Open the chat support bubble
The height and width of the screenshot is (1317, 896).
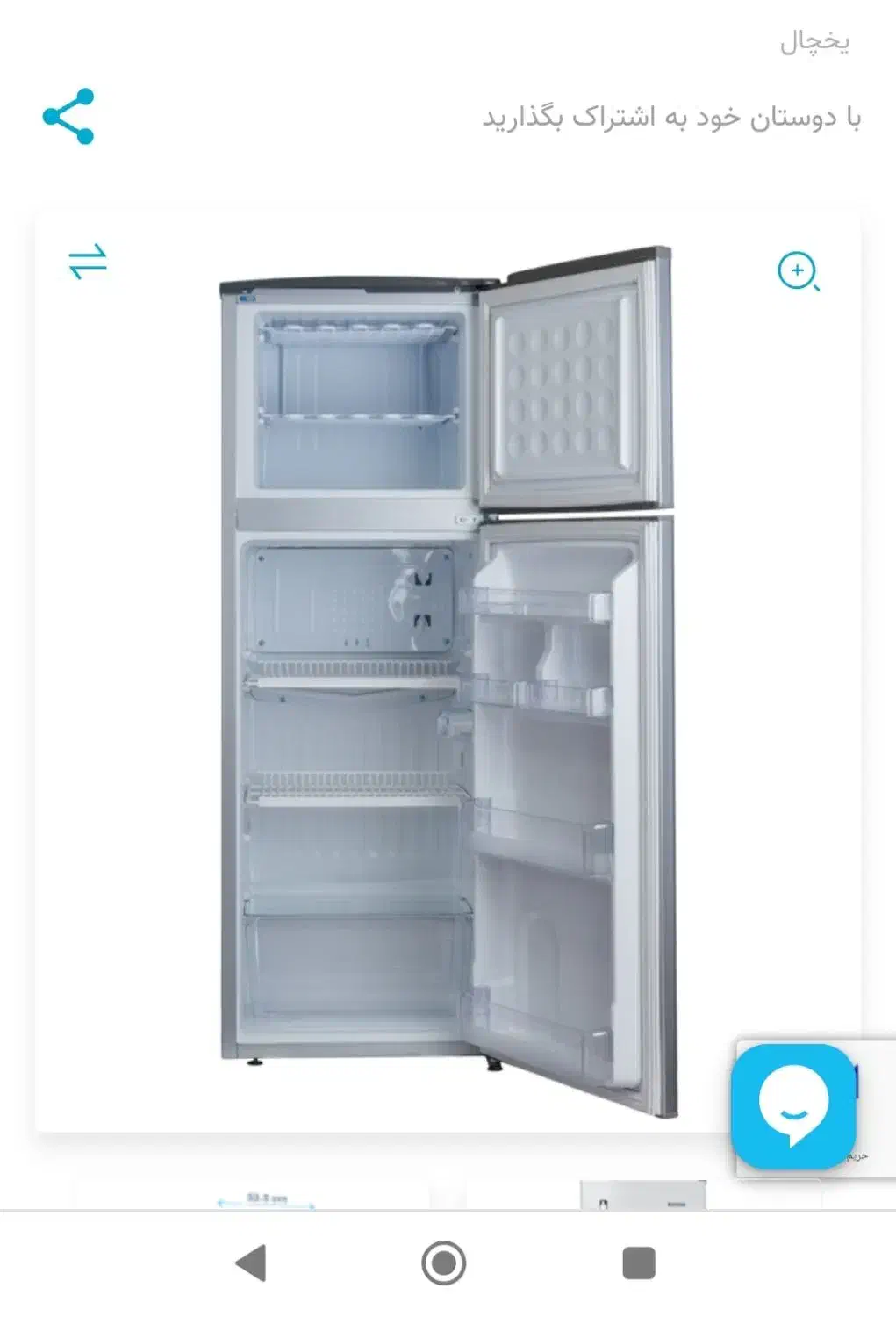click(x=792, y=1106)
